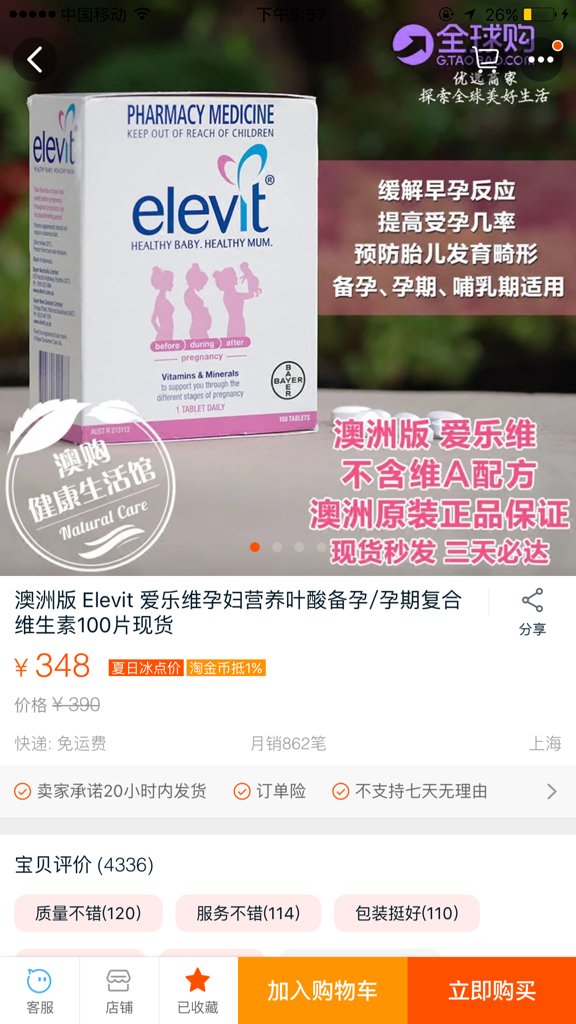Open the shopping cart icon

(x=487, y=59)
